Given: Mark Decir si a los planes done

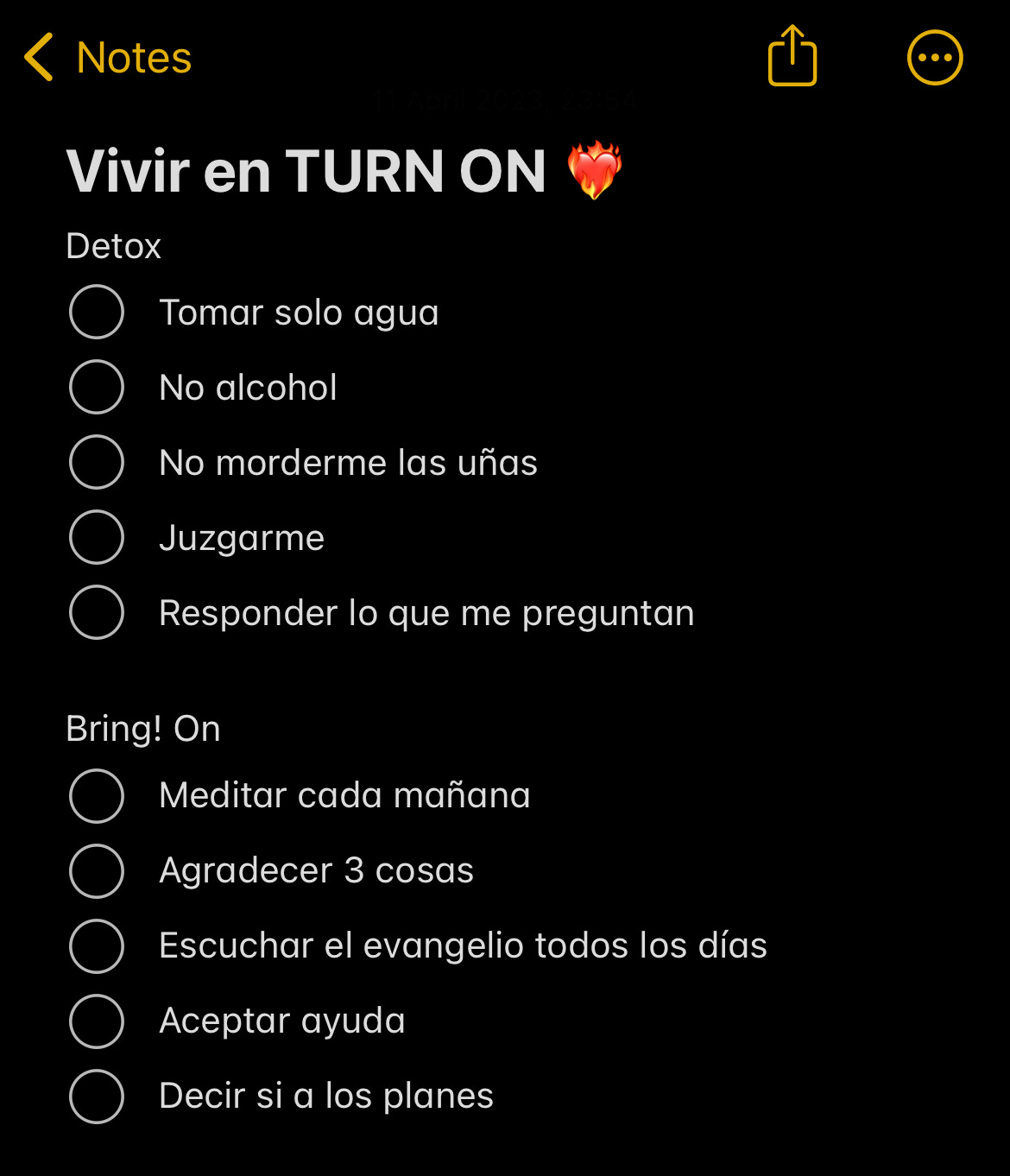Looking at the screenshot, I should point(97,1096).
